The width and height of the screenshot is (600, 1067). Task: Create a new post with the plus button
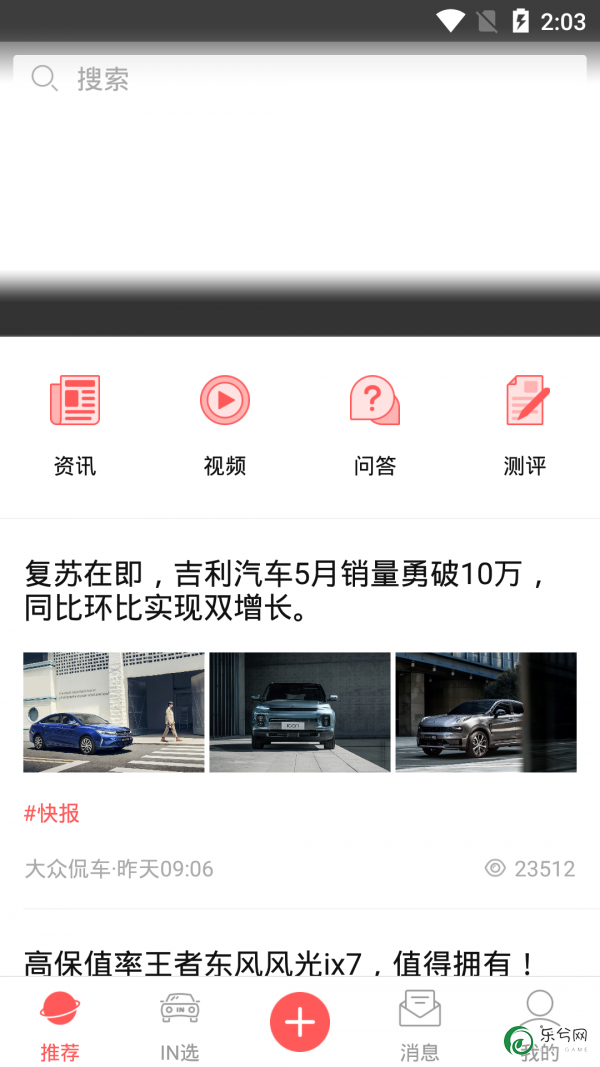point(300,1022)
